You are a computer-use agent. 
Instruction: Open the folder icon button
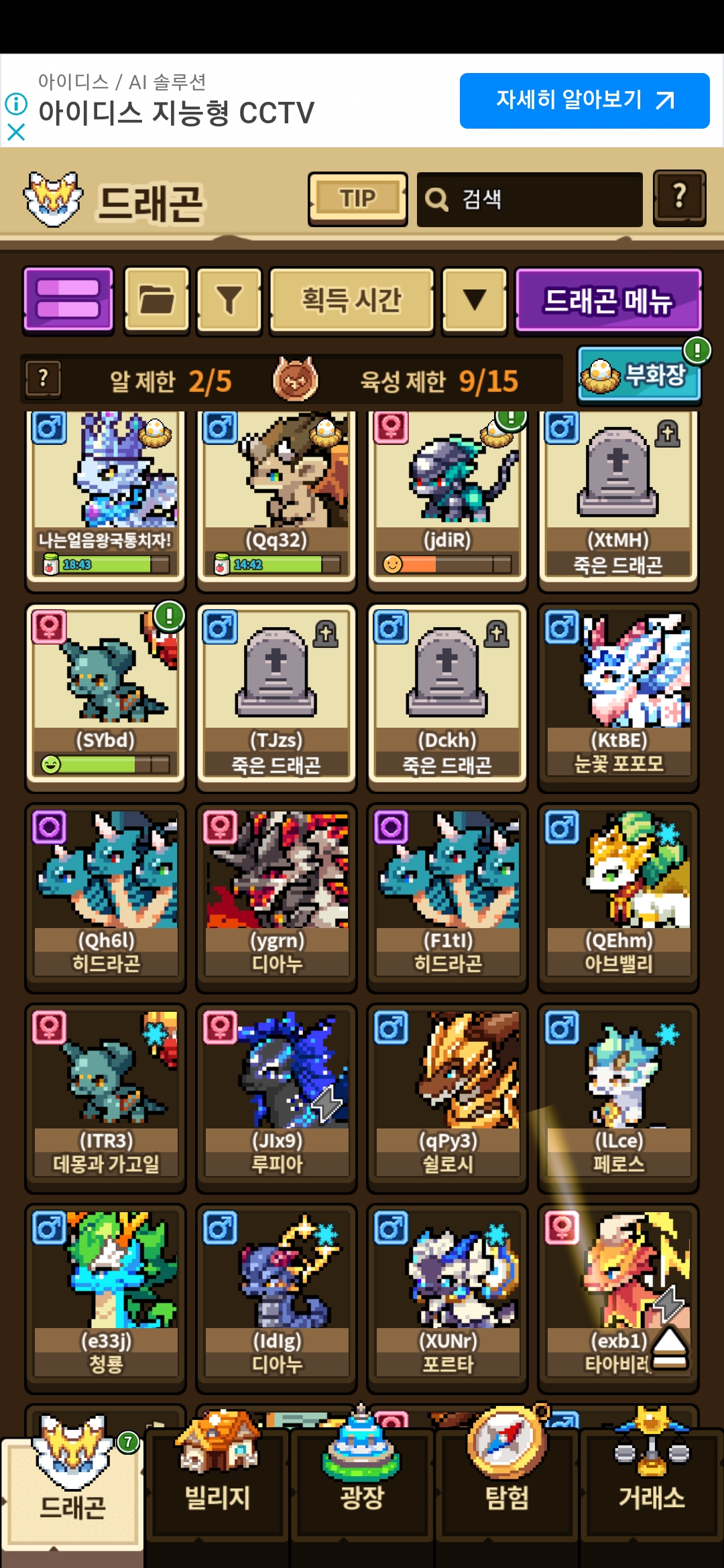[x=157, y=300]
